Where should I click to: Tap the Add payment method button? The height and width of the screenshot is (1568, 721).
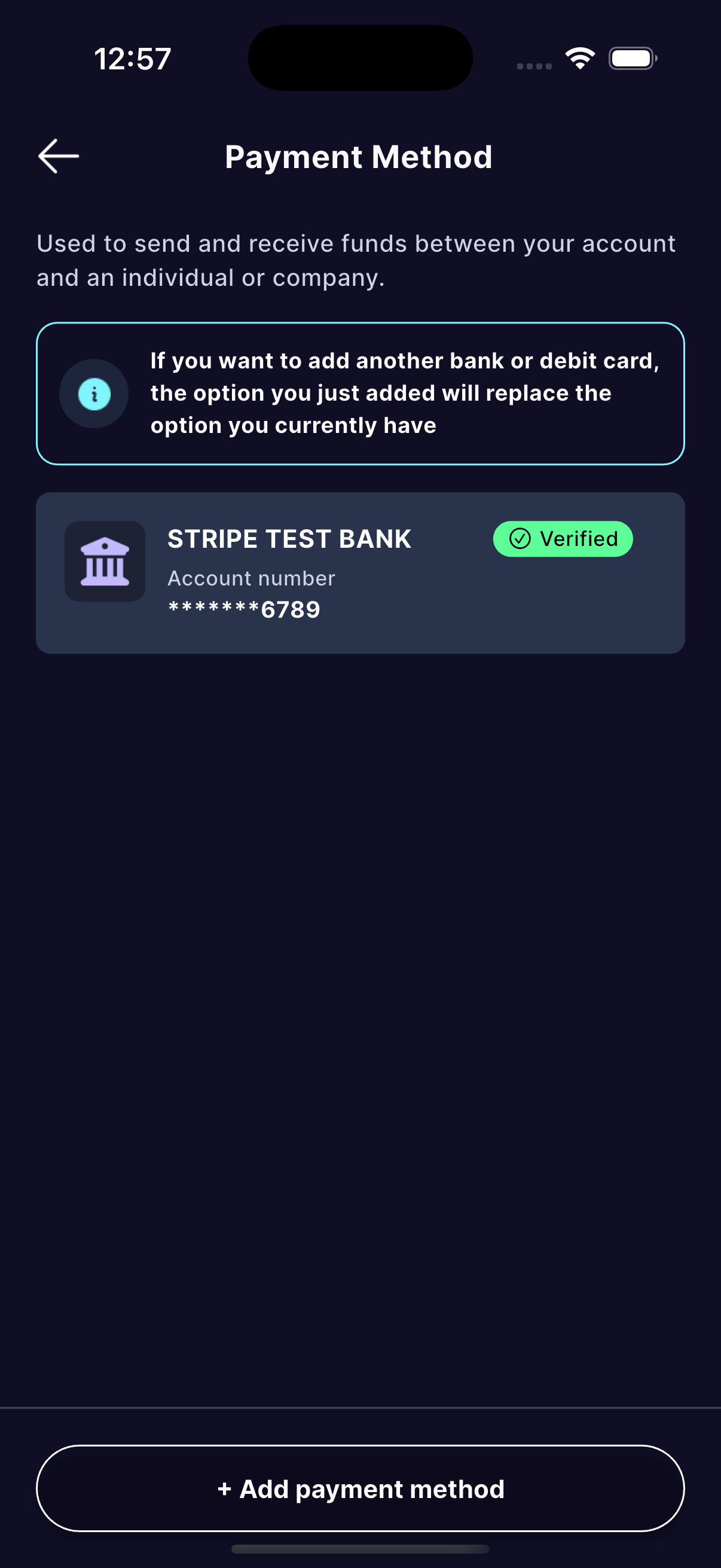point(360,1488)
